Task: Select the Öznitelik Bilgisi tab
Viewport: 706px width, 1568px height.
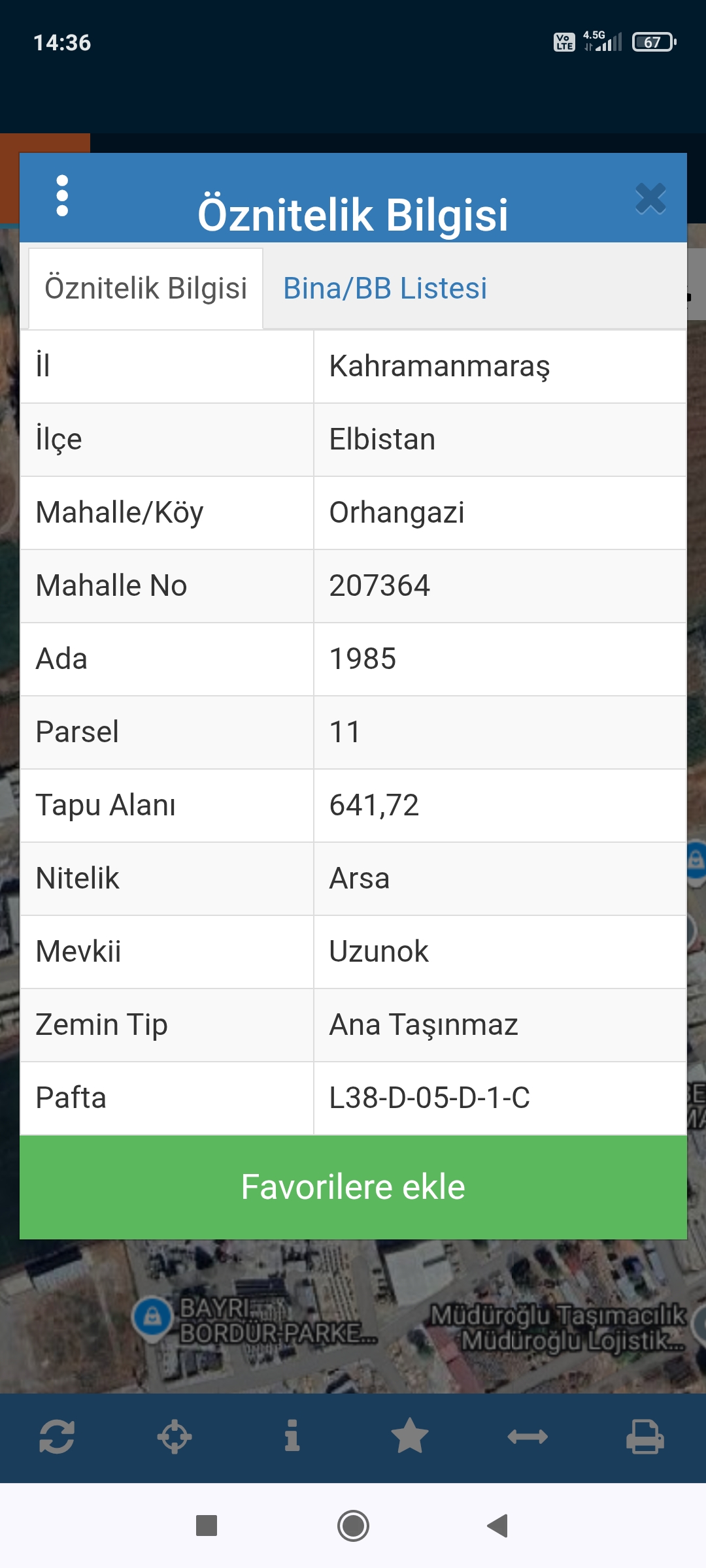Action: (x=146, y=288)
